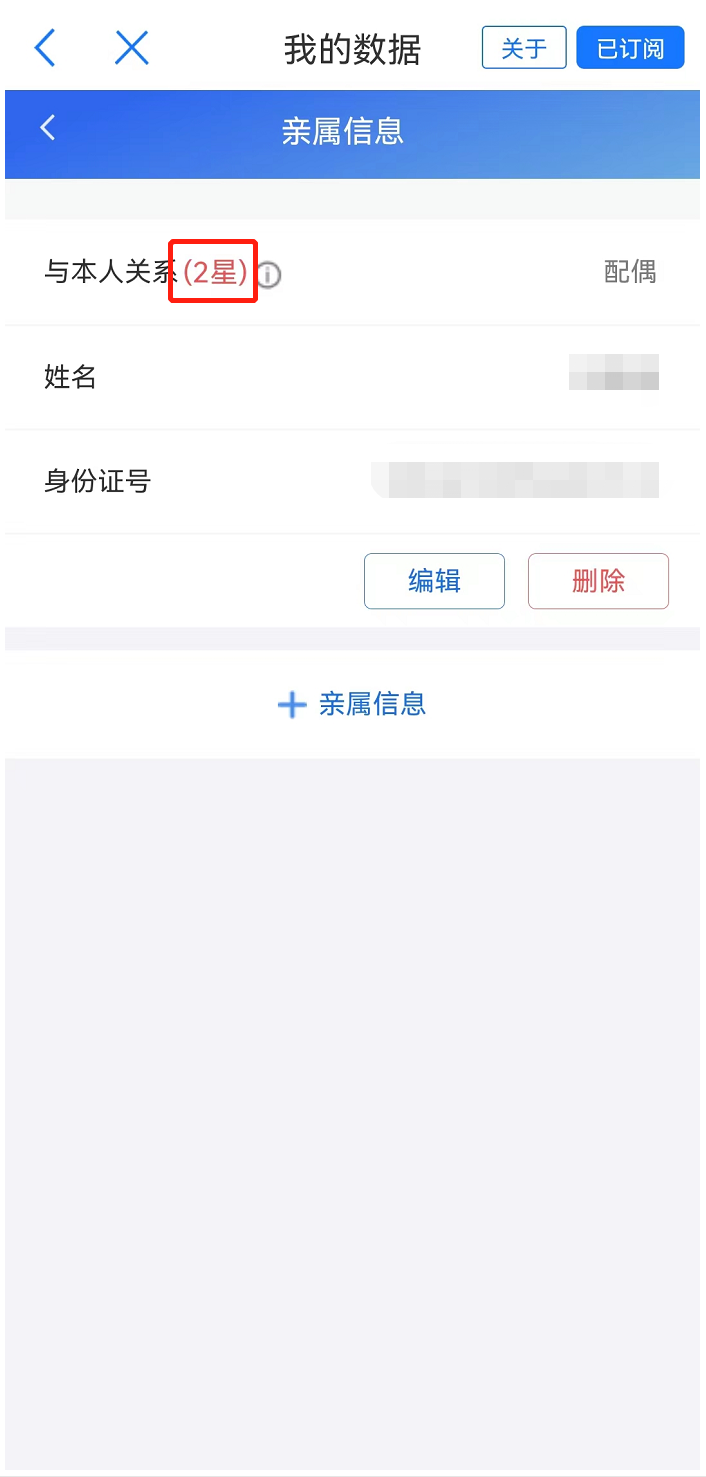Add a new 亲属信息 entry
Image resolution: width=706 pixels, height=1477 pixels.
352,704
